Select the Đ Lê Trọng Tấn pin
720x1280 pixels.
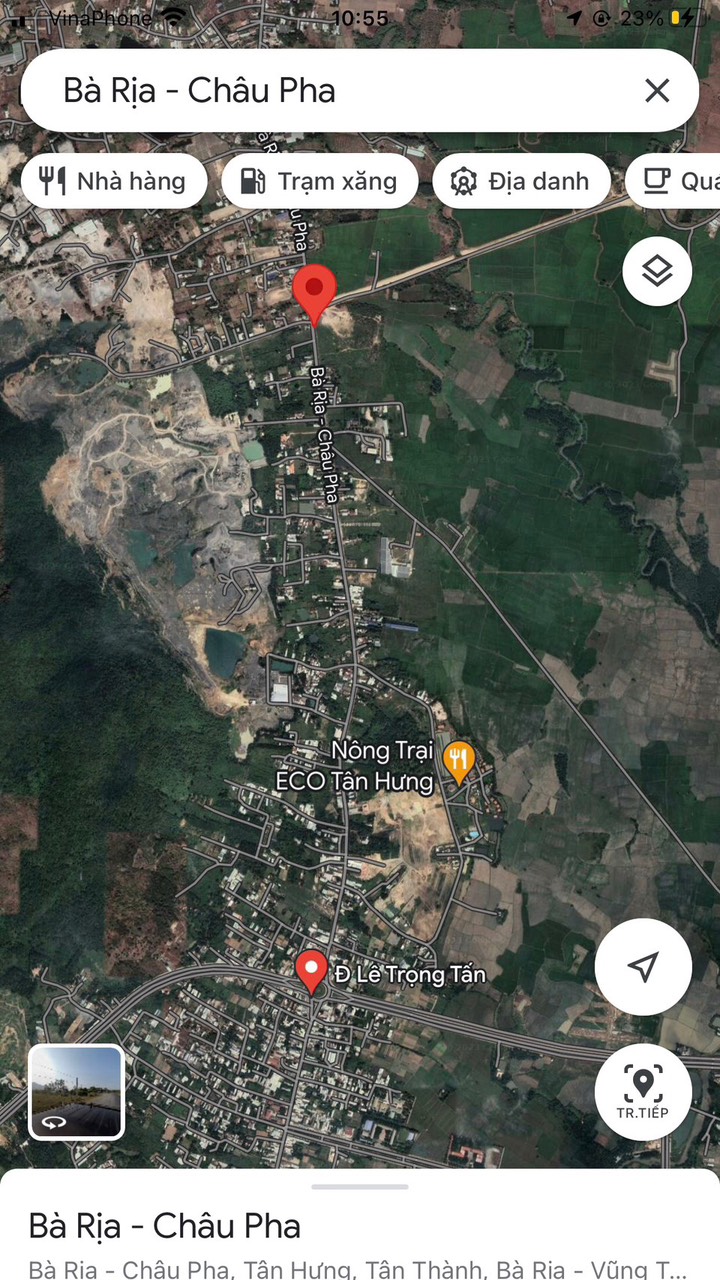312,972
